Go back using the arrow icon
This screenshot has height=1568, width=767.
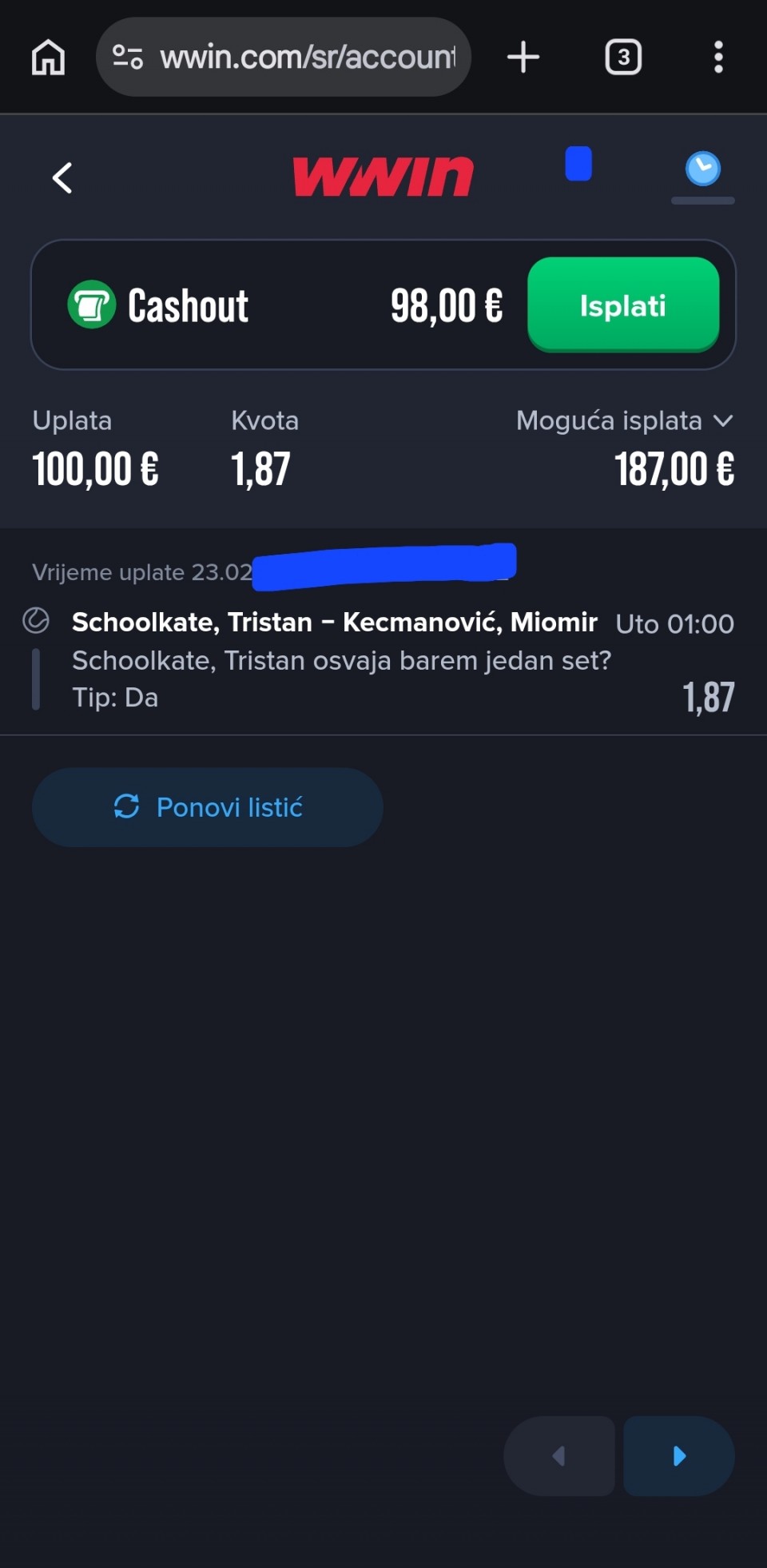tap(62, 177)
